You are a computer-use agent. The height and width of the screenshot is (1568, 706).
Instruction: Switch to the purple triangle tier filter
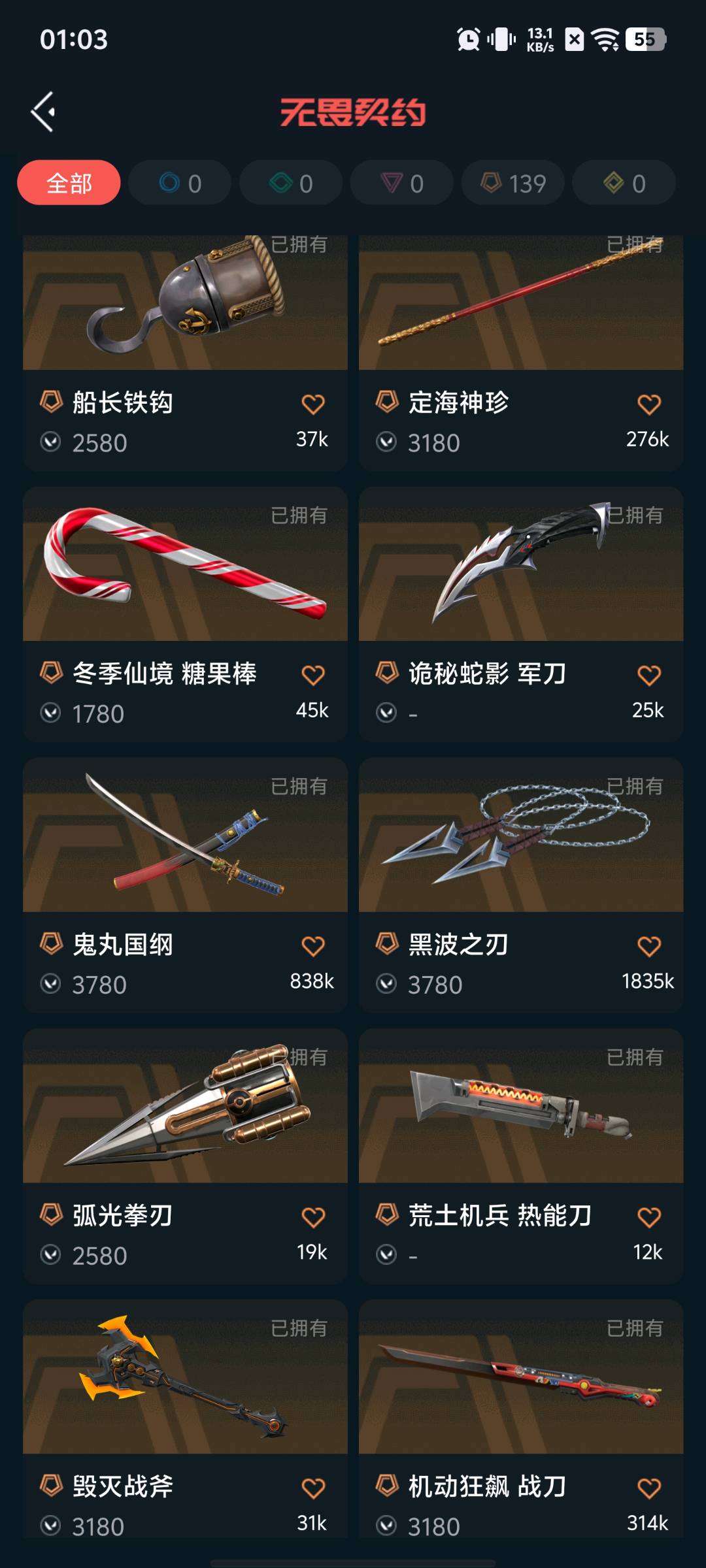point(402,183)
